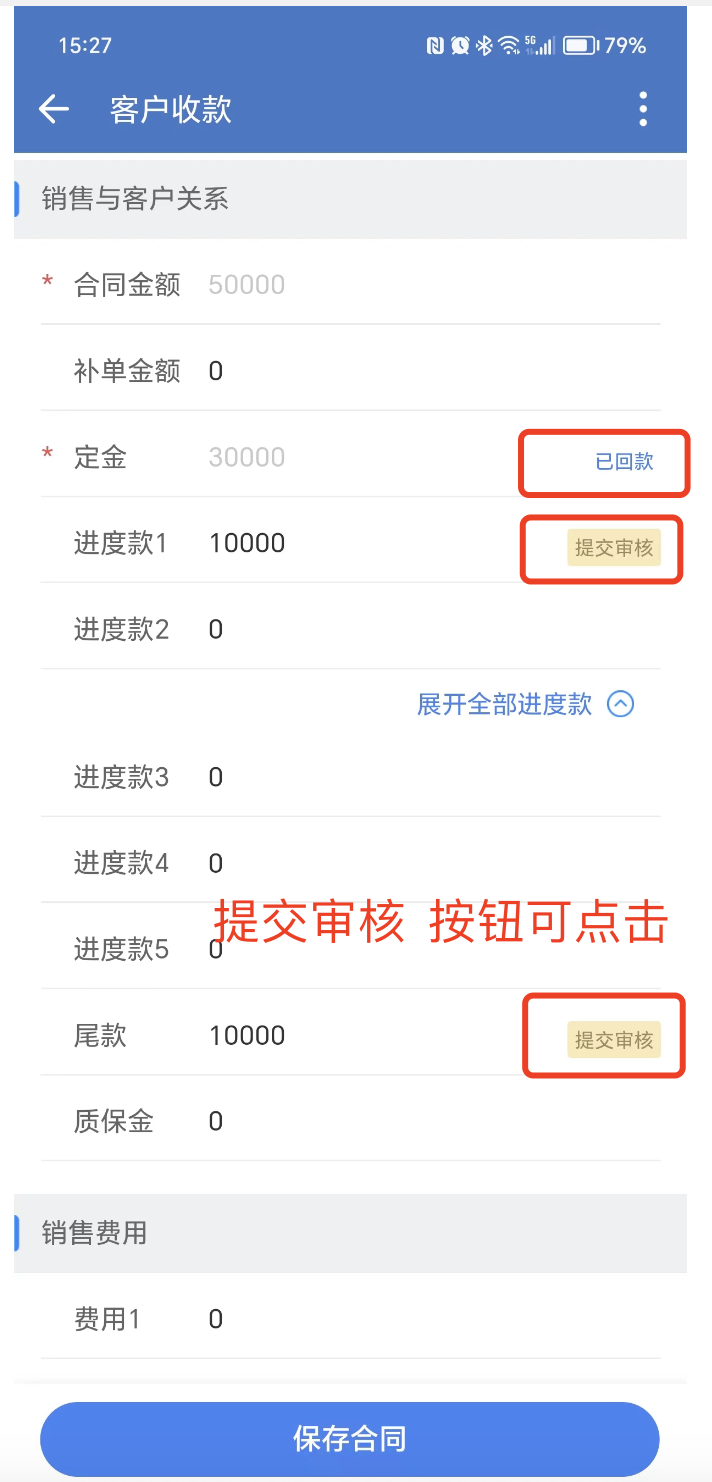
Task: Submit 尾款 for review via 提交审核
Action: coord(613,1040)
